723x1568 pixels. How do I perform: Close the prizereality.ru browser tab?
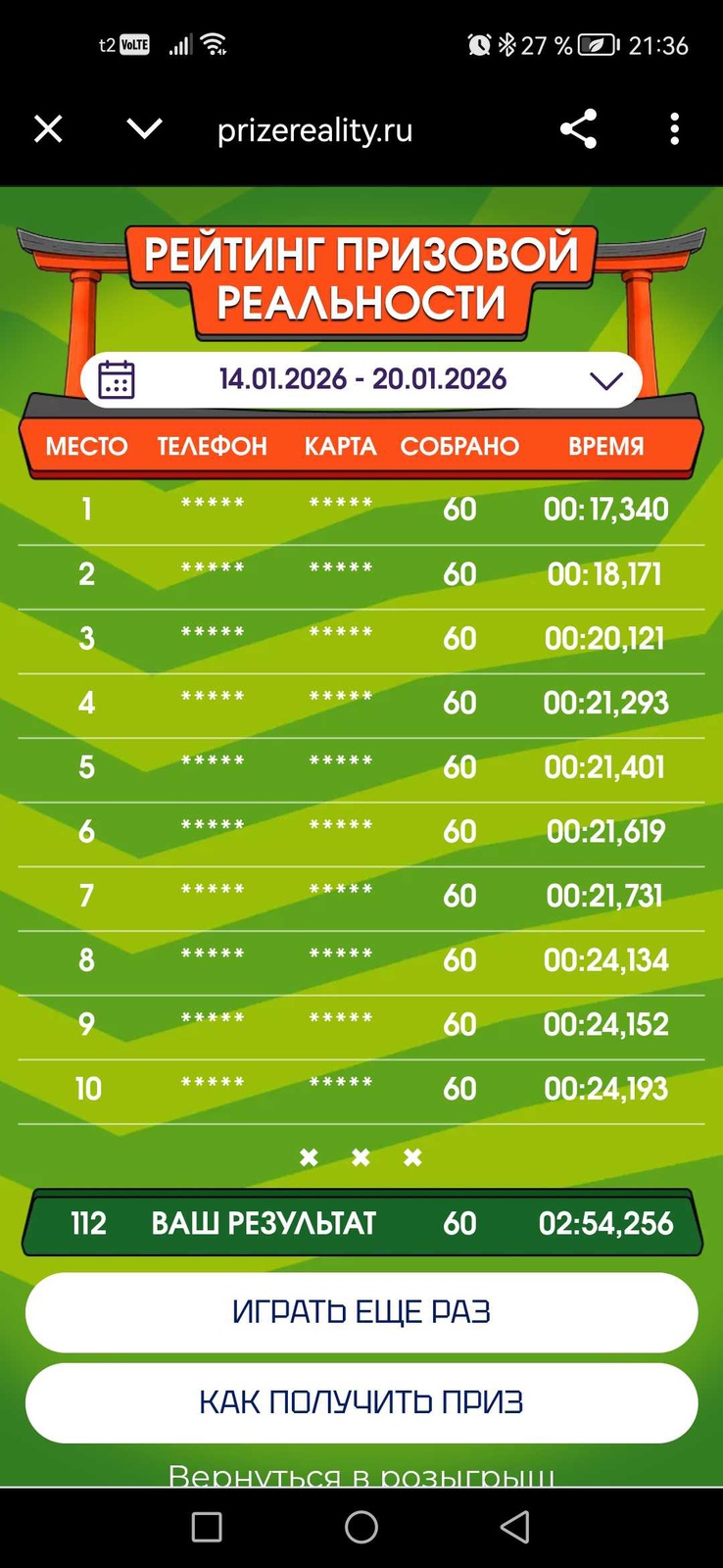click(x=48, y=129)
